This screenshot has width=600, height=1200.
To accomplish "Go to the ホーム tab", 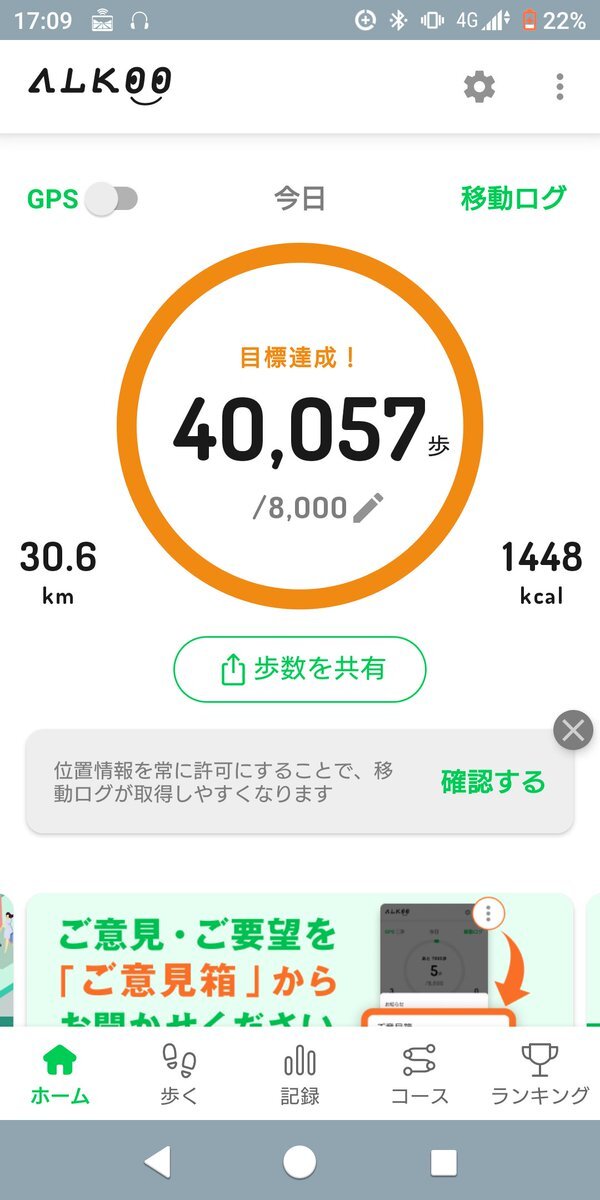I will tap(60, 1075).
